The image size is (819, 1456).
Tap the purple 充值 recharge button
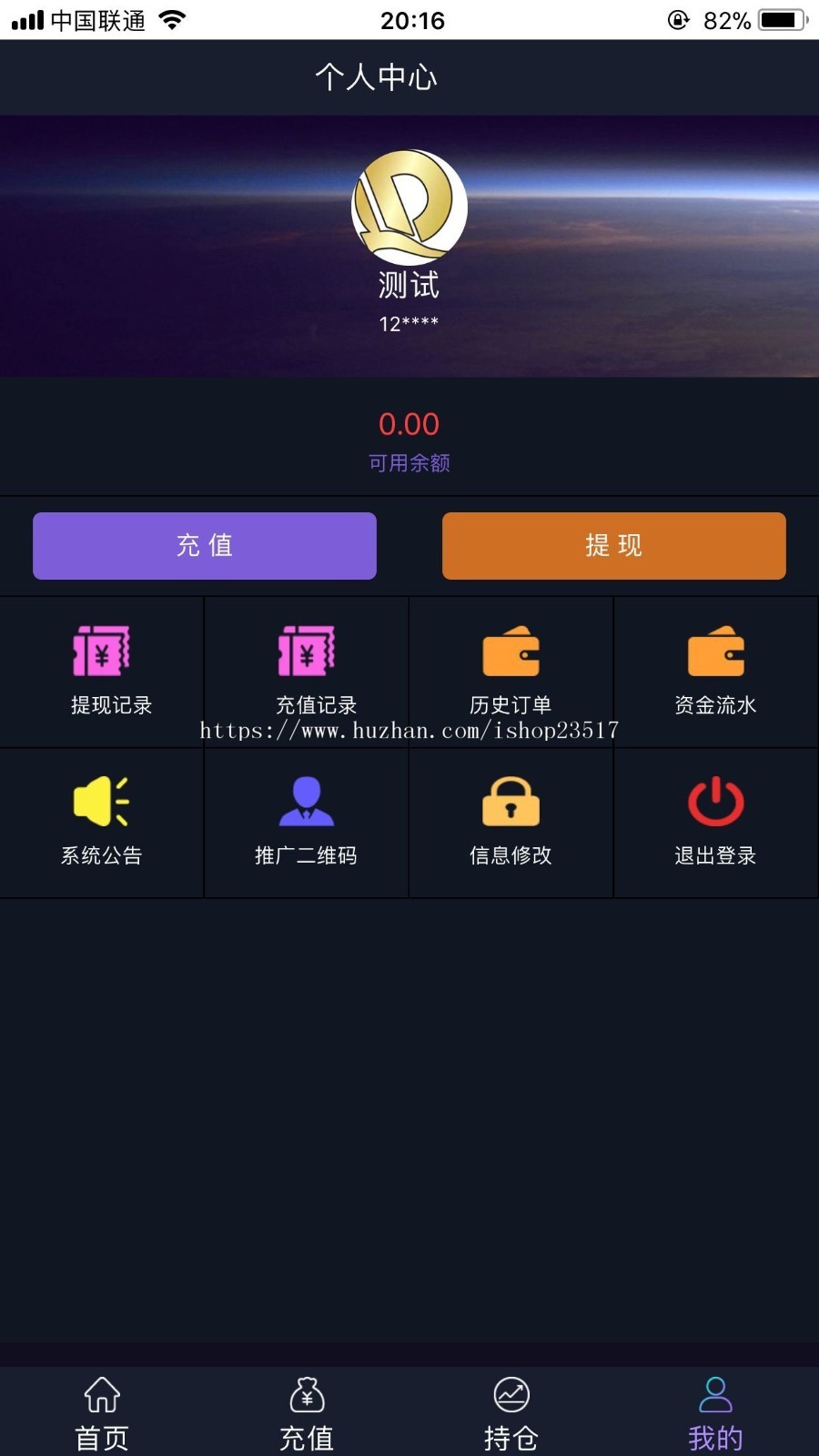[x=205, y=546]
